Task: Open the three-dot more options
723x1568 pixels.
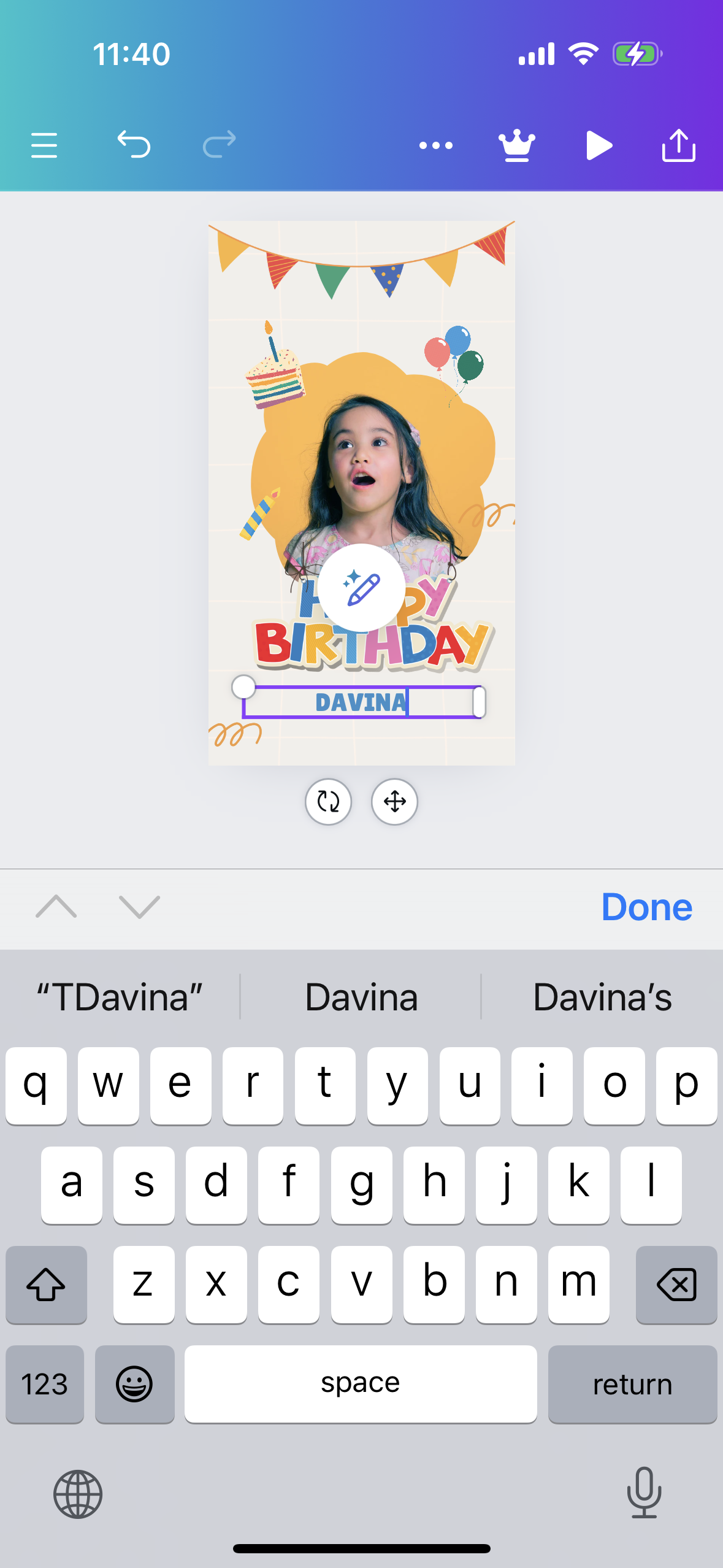Action: (436, 145)
